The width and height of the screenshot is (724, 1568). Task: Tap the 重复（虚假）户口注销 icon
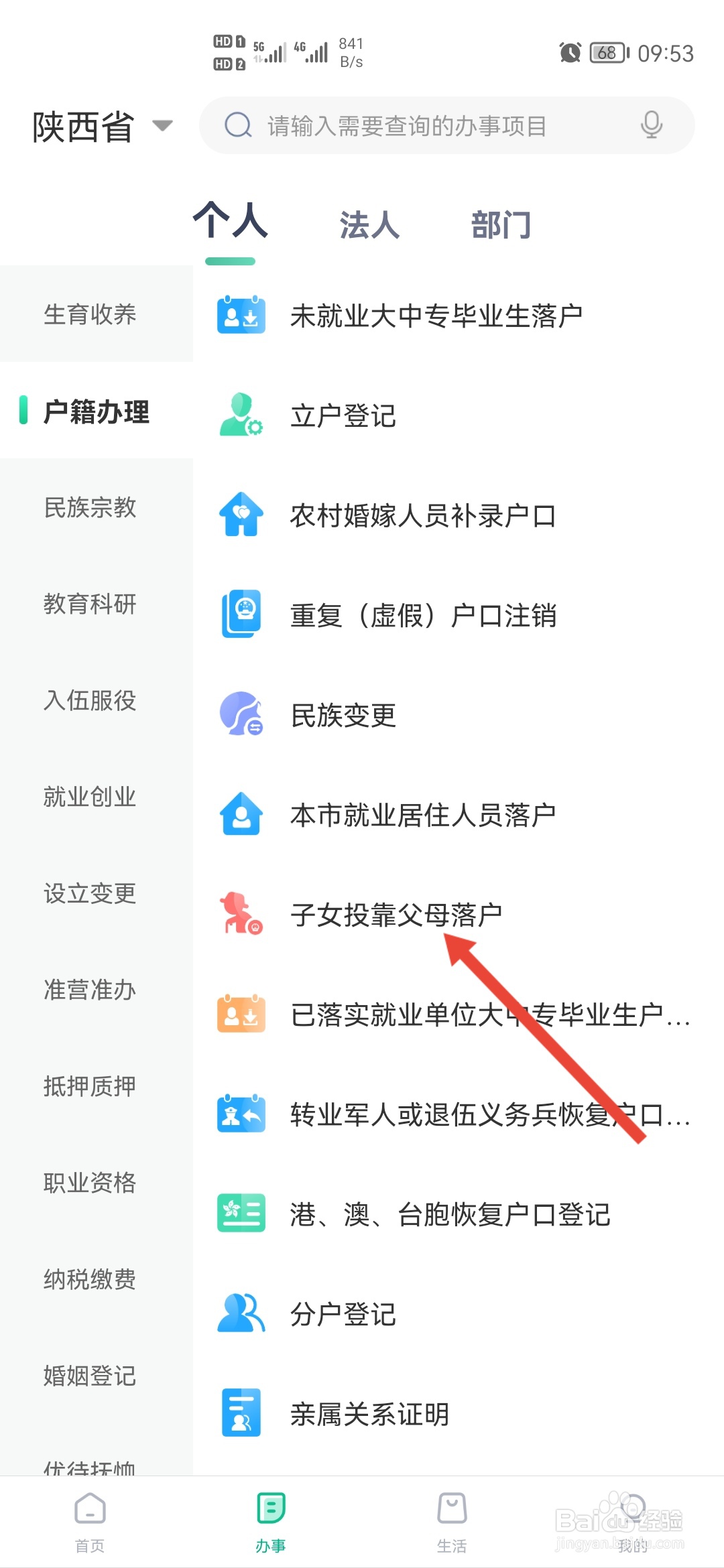[241, 615]
